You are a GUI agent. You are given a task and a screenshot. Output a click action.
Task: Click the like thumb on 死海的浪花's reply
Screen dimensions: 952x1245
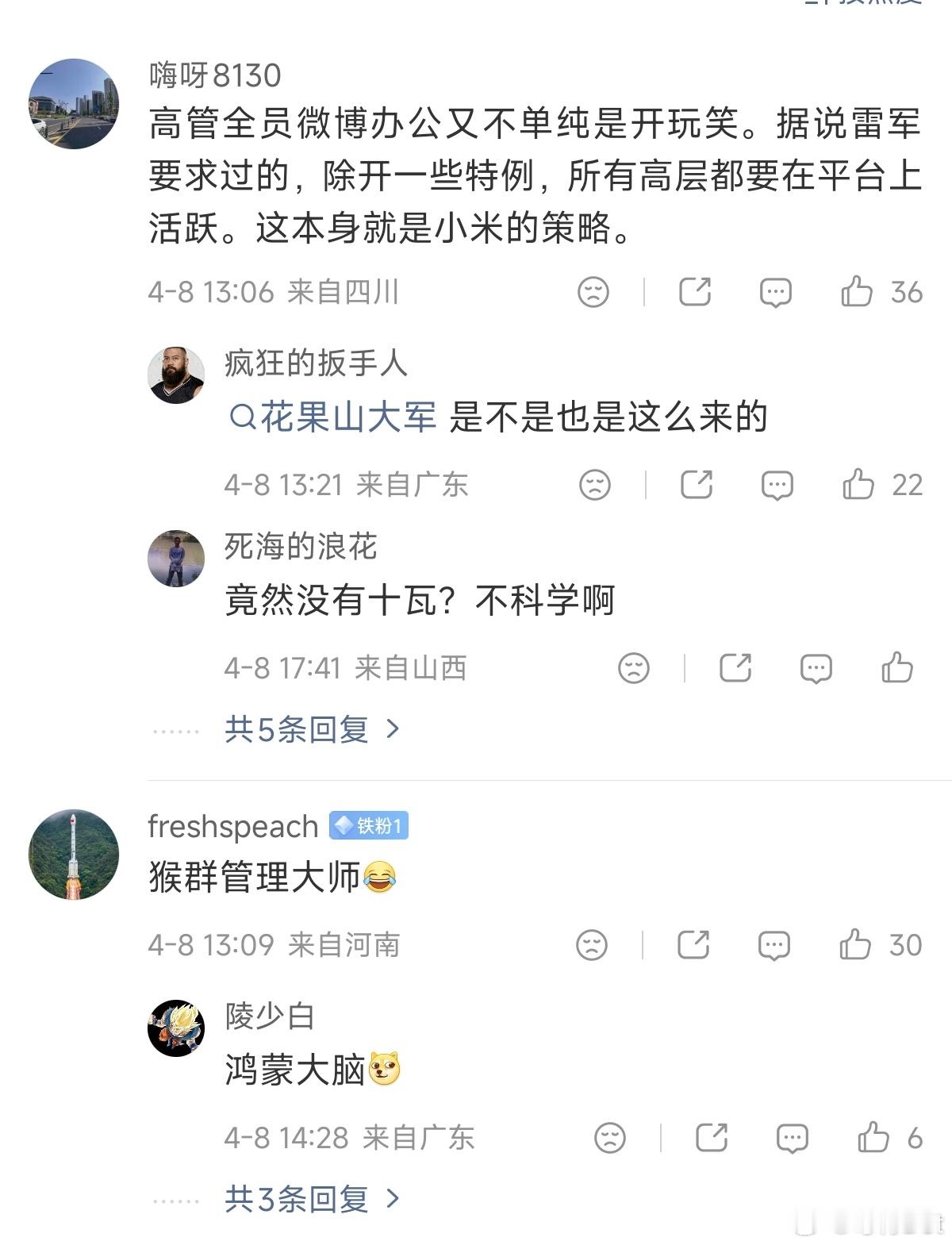pos(896,667)
